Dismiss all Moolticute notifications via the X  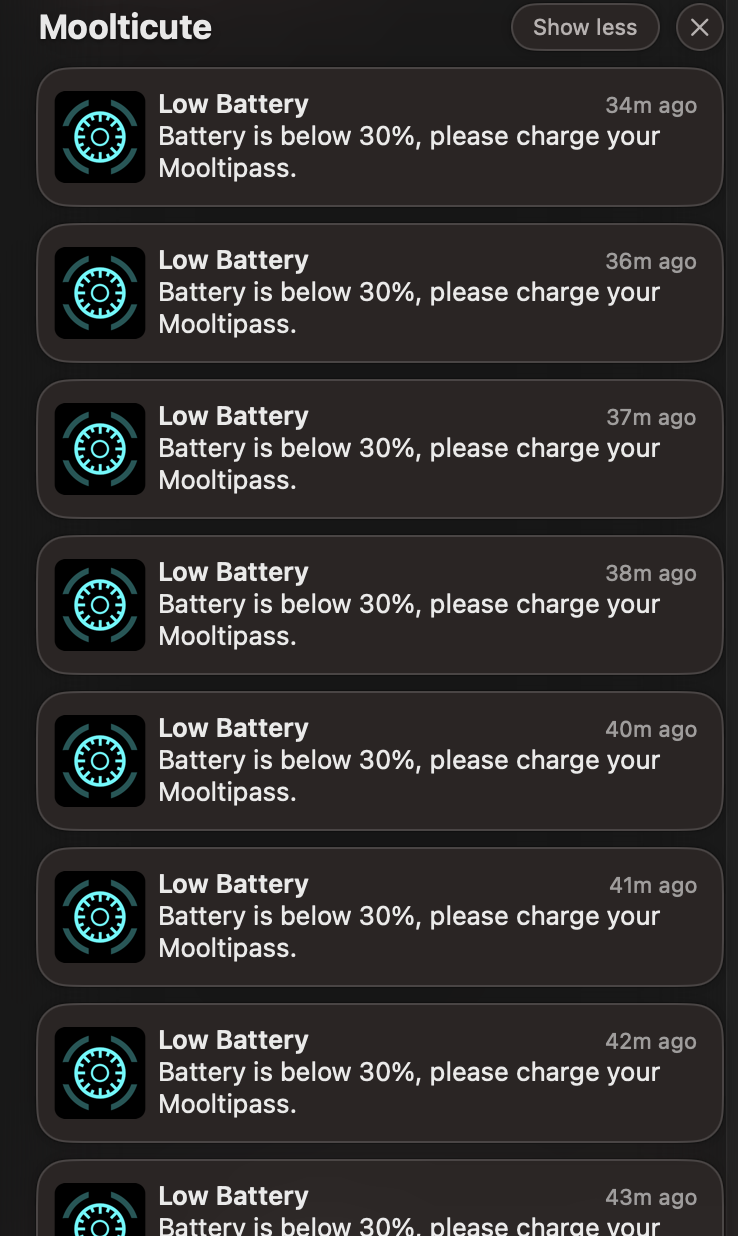pyautogui.click(x=699, y=27)
